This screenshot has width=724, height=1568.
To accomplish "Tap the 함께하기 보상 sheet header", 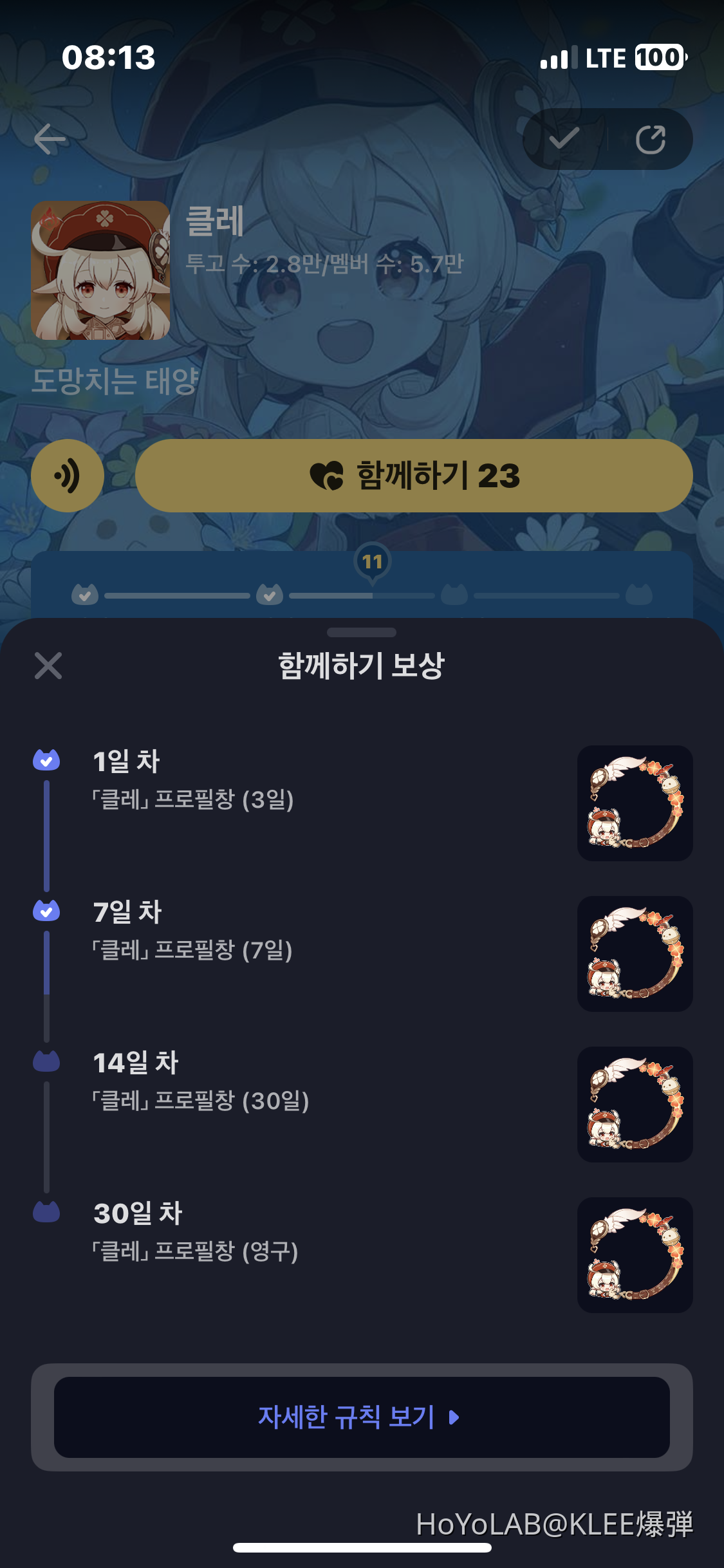I will click(362, 666).
